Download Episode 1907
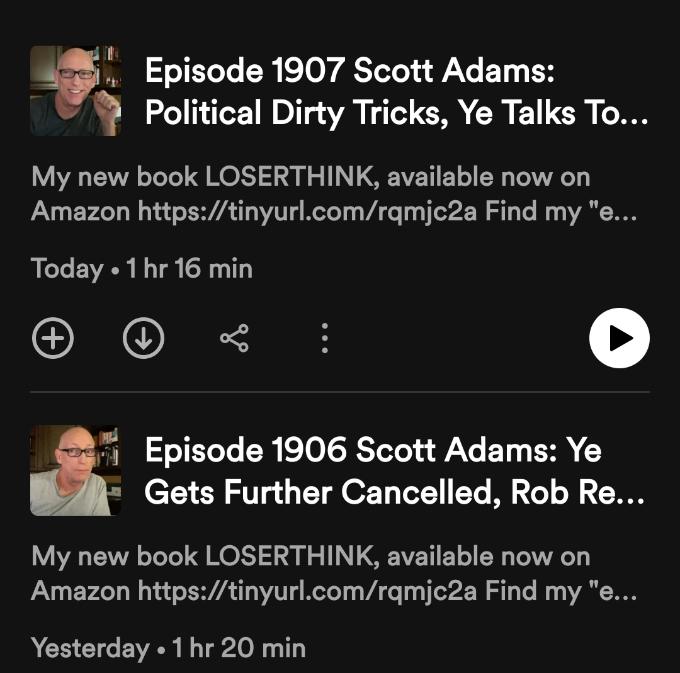This screenshot has height=673, width=680. 143,339
